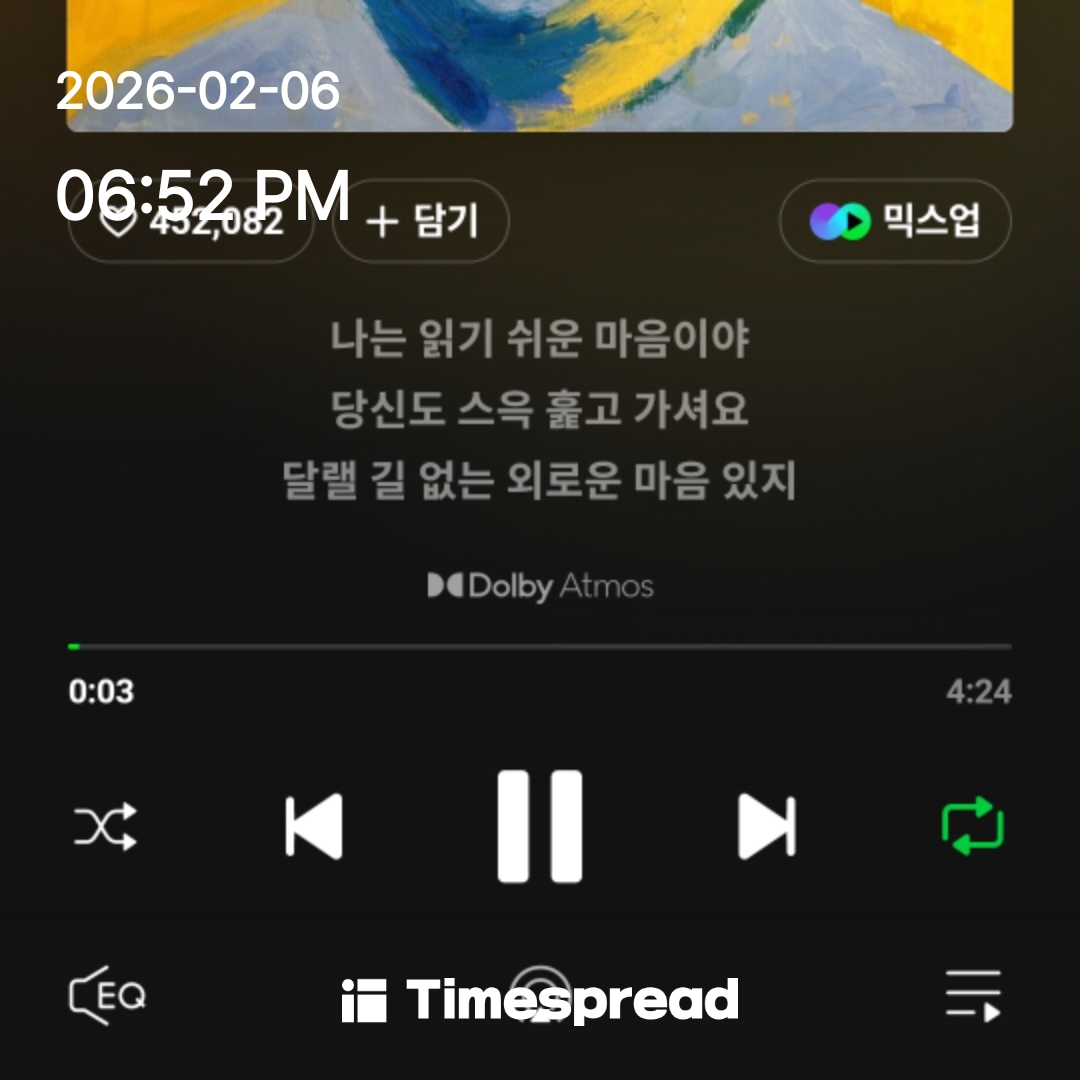Open the current playlist queue

tap(973, 995)
